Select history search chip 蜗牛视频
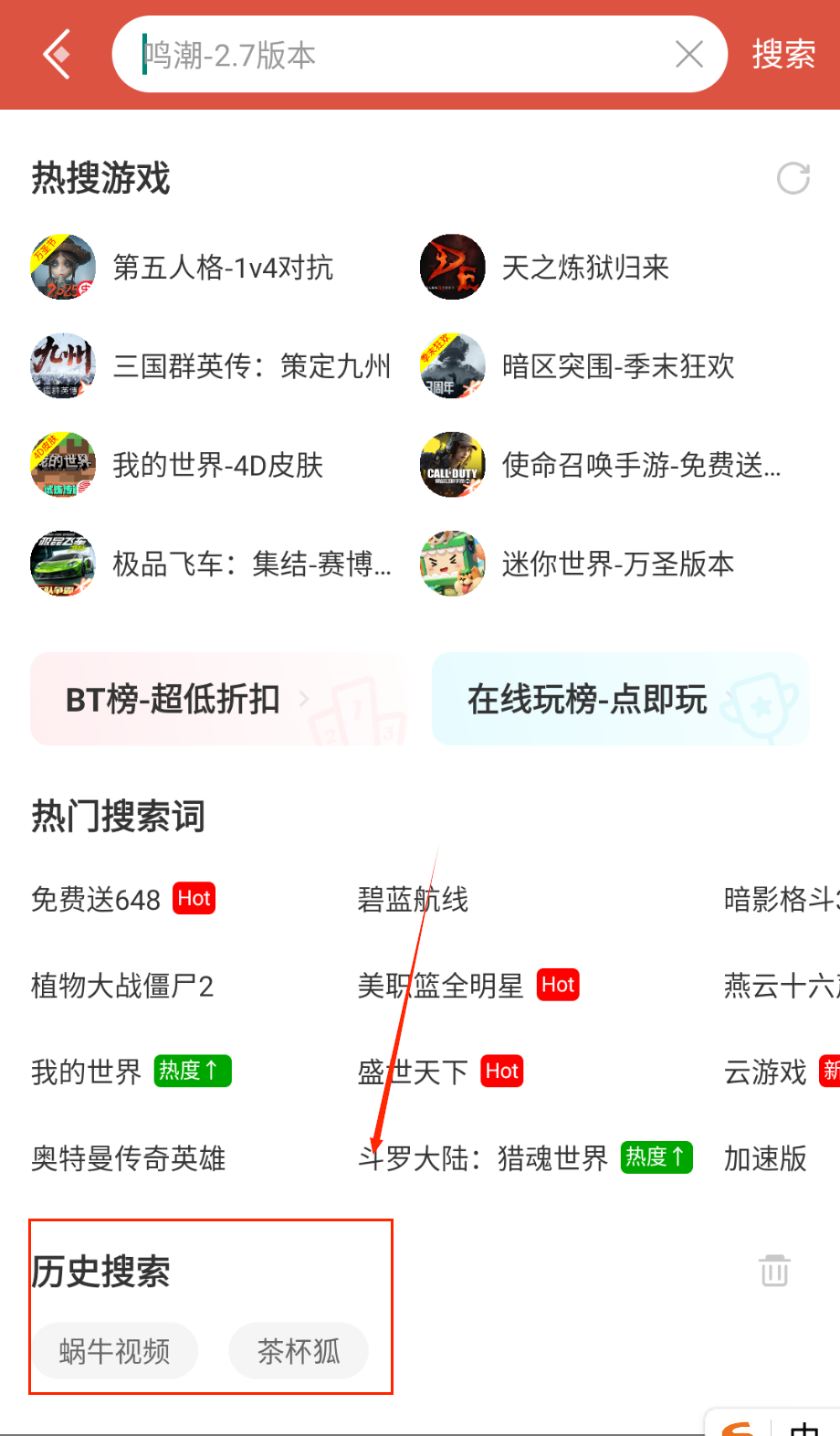The width and height of the screenshot is (840, 1436). 114,1351
